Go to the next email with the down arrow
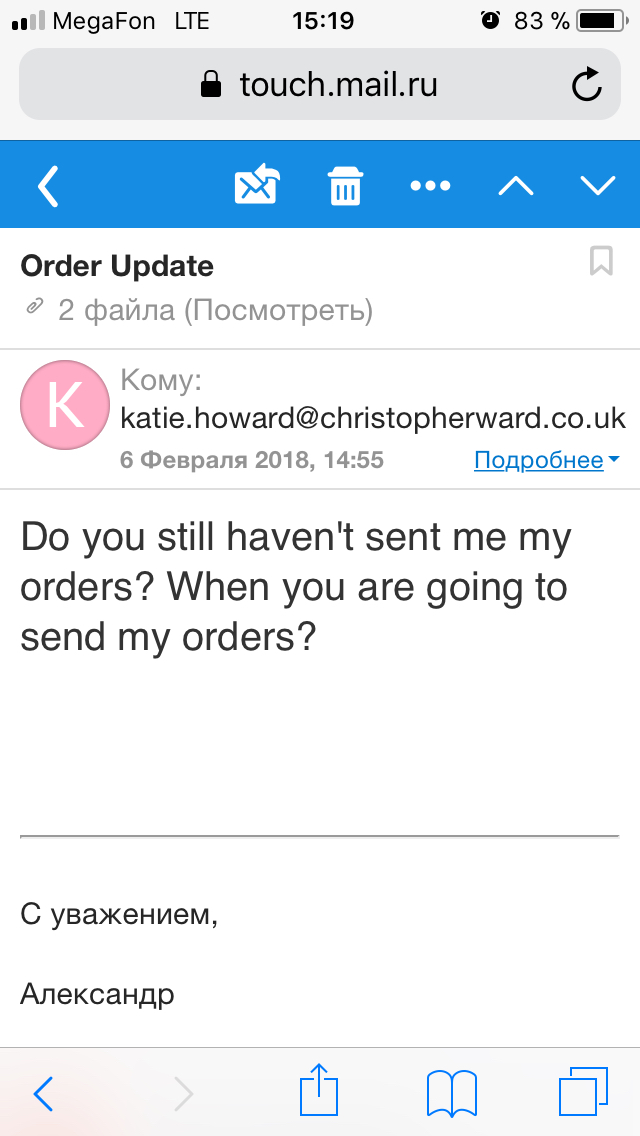 point(598,186)
